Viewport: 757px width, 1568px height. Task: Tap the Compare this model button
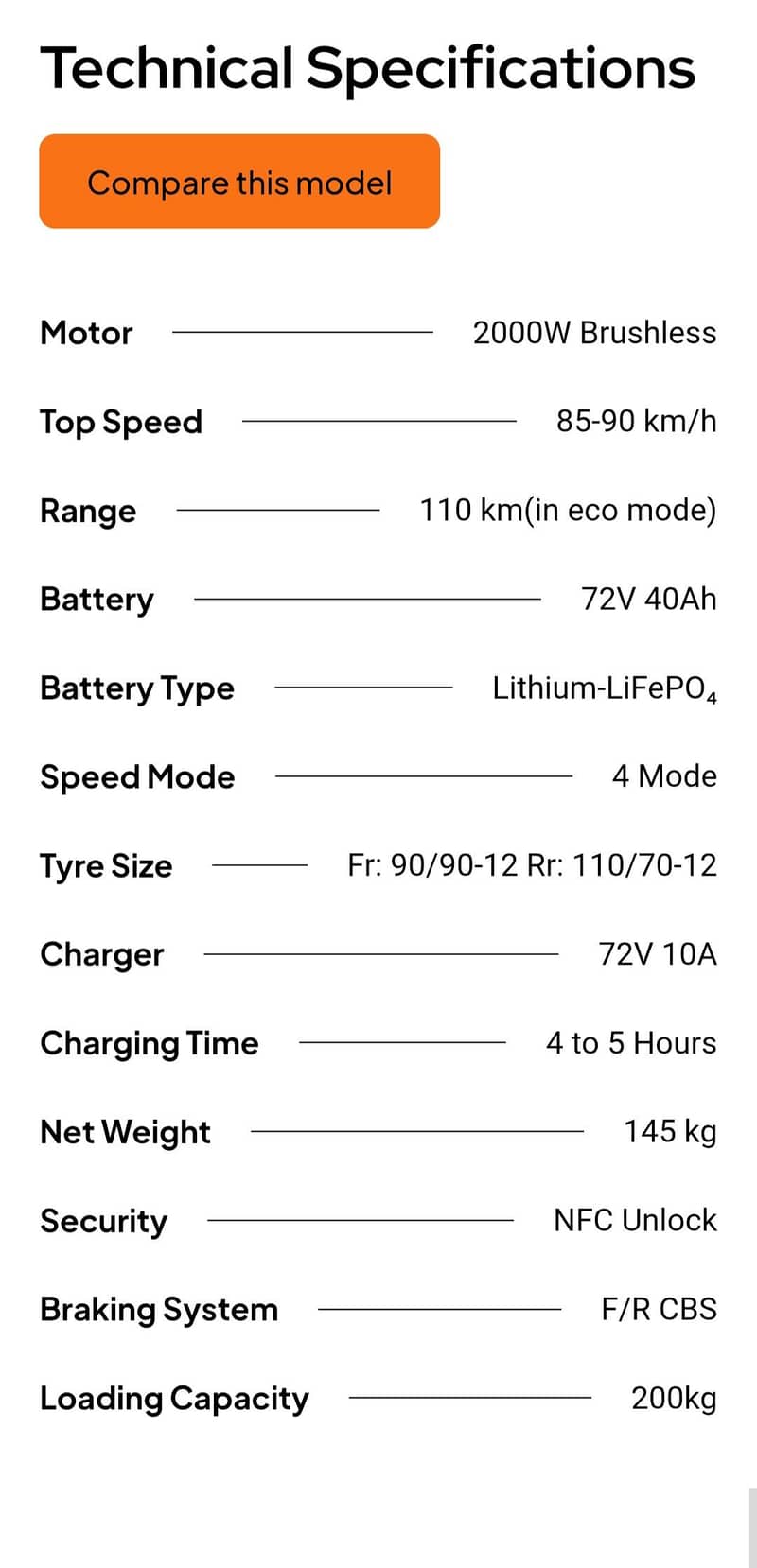(239, 182)
